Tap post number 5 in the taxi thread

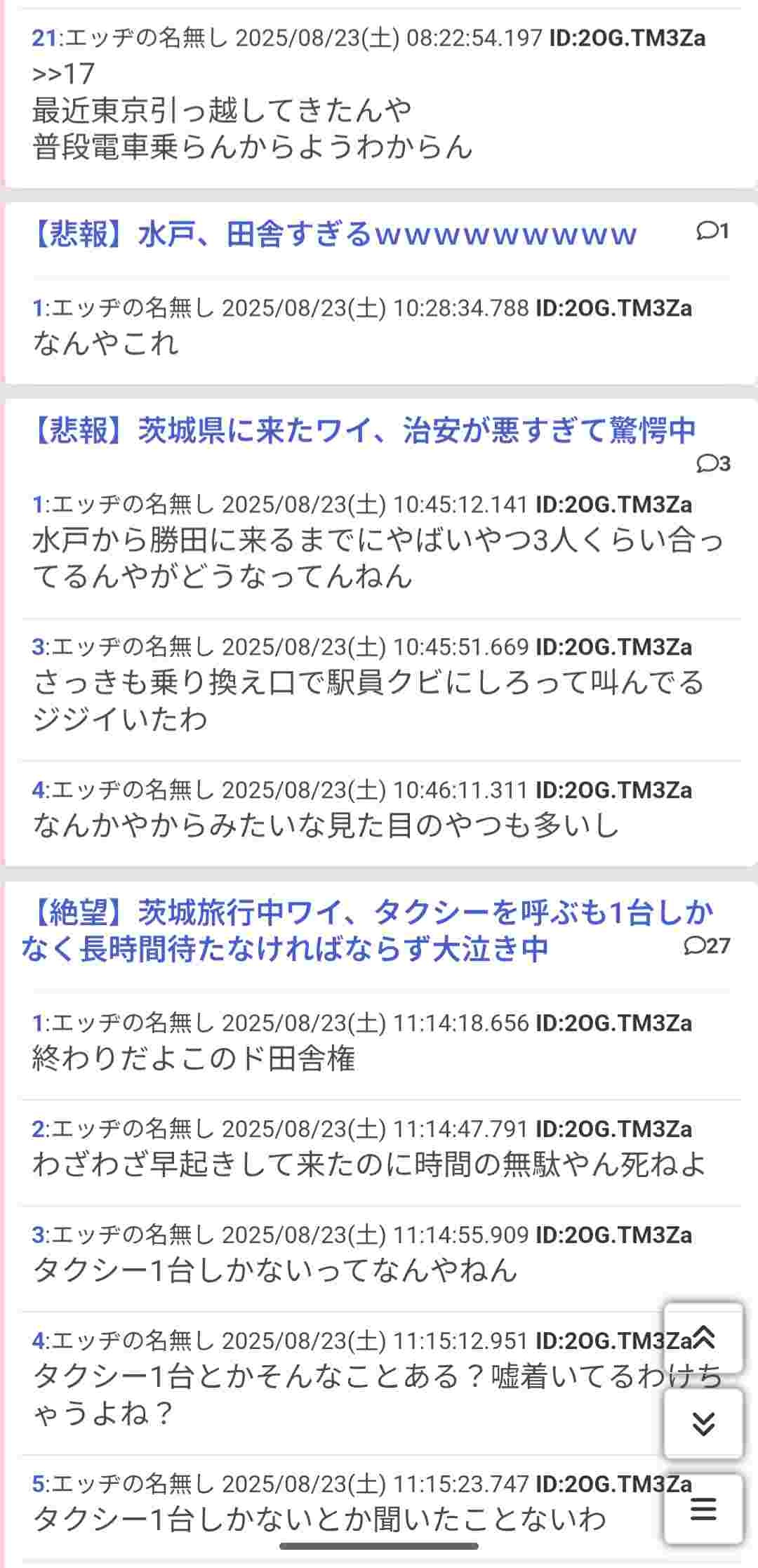38,1483
